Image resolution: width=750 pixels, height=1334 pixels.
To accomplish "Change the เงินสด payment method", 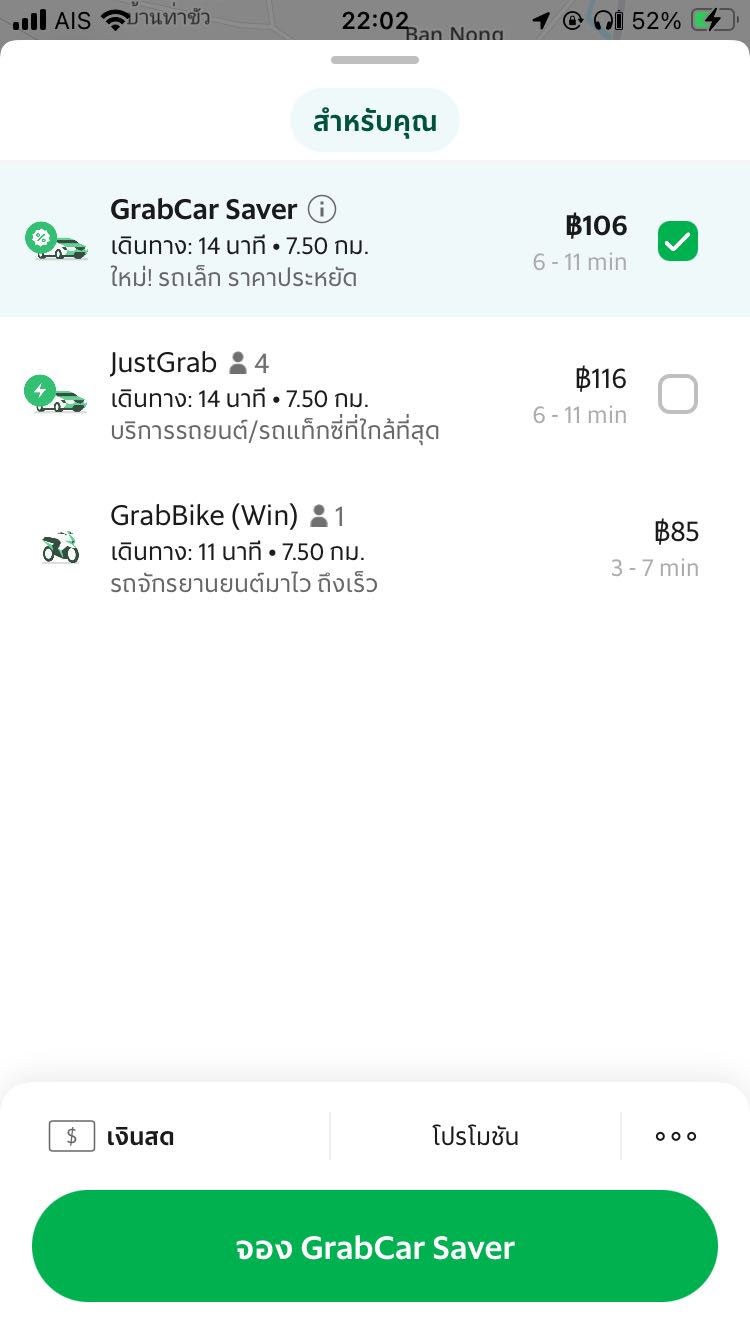I will pos(112,1136).
